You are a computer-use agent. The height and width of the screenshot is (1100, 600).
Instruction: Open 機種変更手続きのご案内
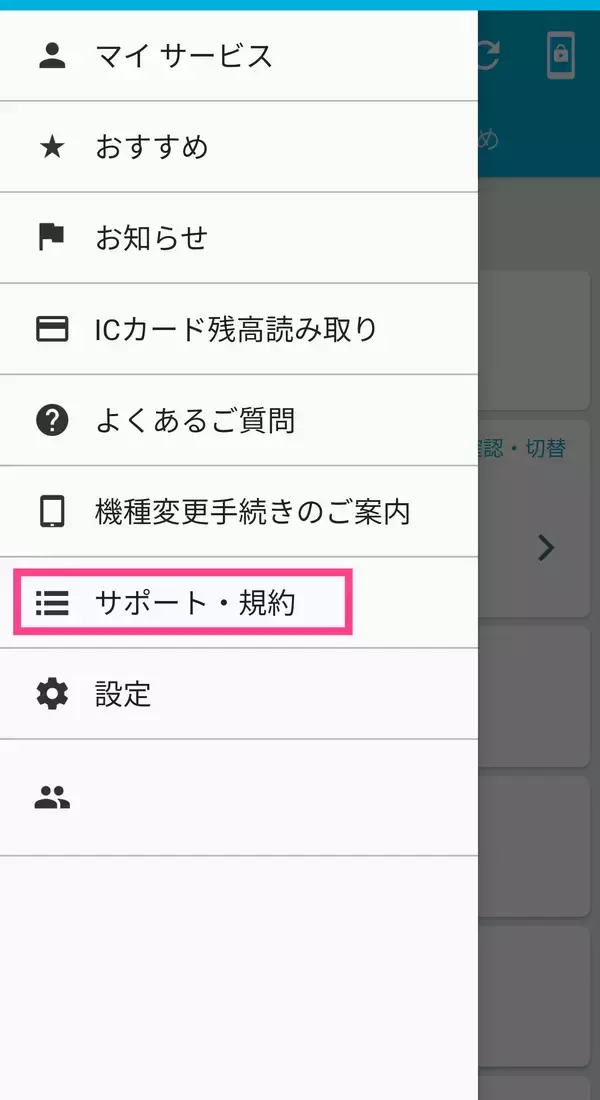pos(252,512)
